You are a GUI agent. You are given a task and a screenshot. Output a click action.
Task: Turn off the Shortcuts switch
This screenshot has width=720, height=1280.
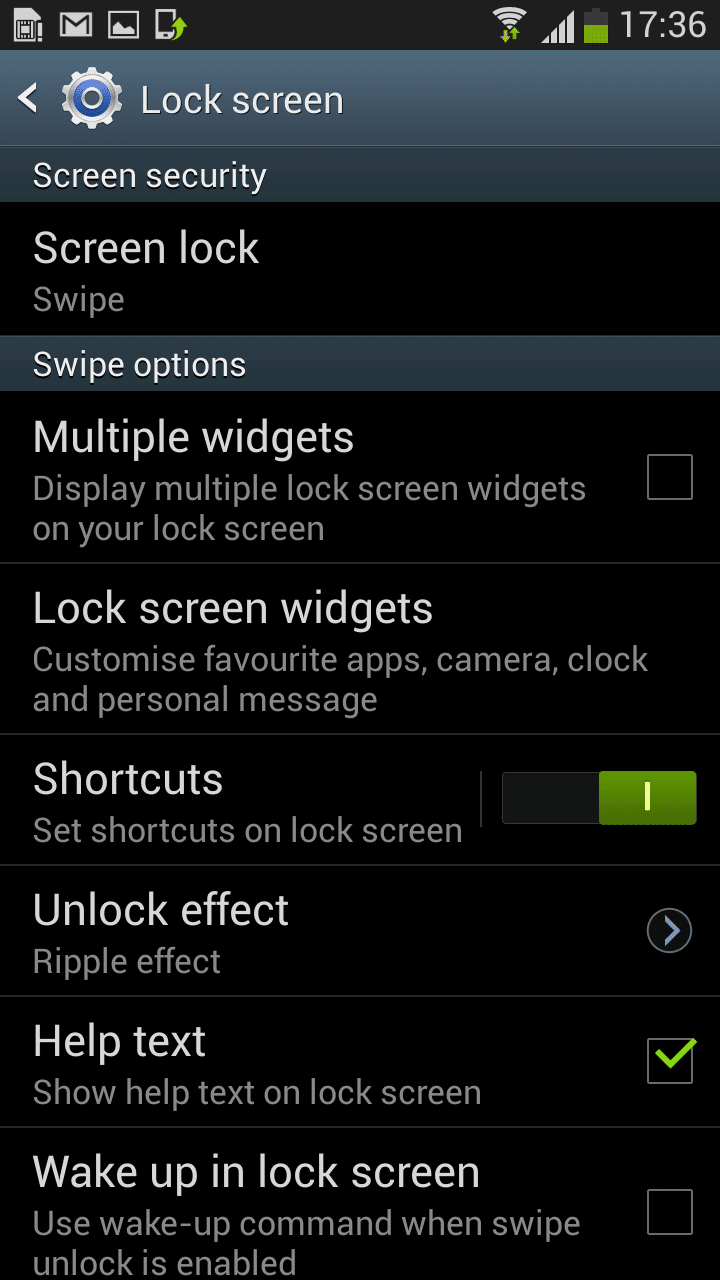point(598,798)
